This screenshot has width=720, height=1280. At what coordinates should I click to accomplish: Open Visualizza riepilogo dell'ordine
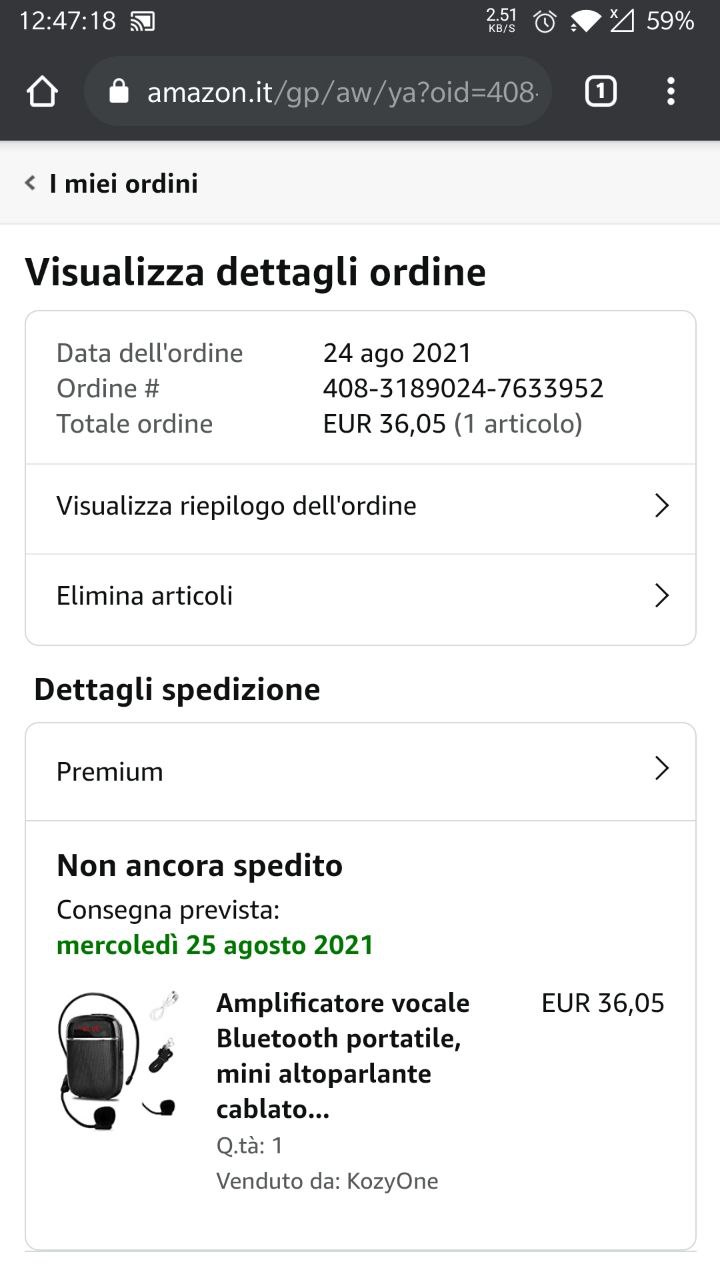coord(360,506)
